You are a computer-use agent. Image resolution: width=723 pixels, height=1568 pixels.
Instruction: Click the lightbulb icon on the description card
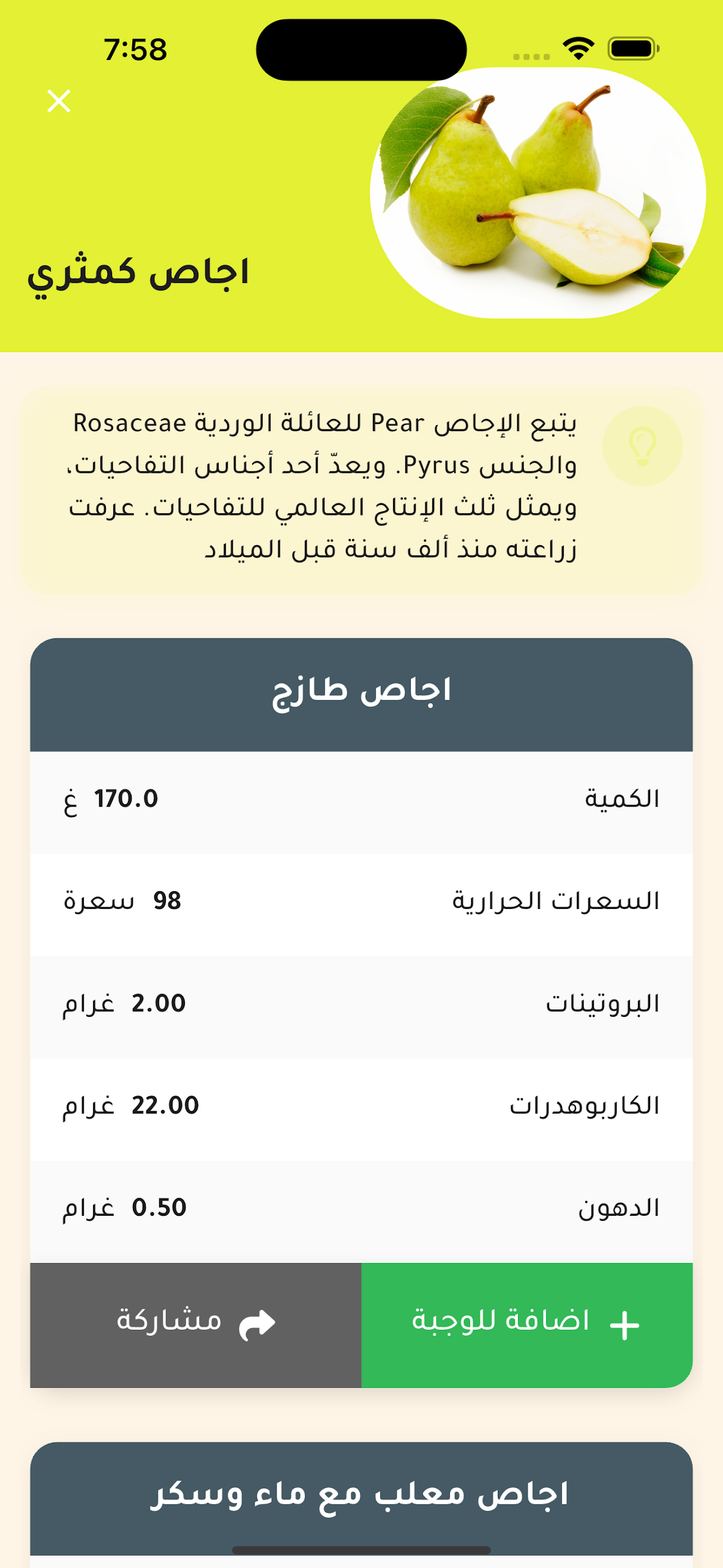641,447
